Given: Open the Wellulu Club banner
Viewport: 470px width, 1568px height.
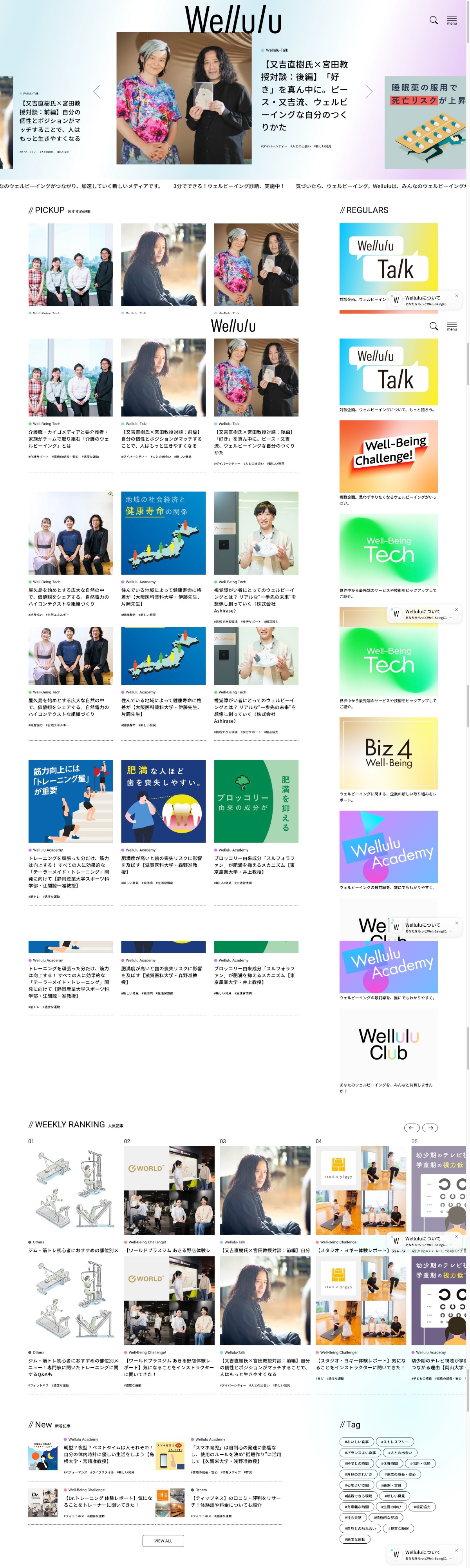Looking at the screenshot, I should [388, 1045].
